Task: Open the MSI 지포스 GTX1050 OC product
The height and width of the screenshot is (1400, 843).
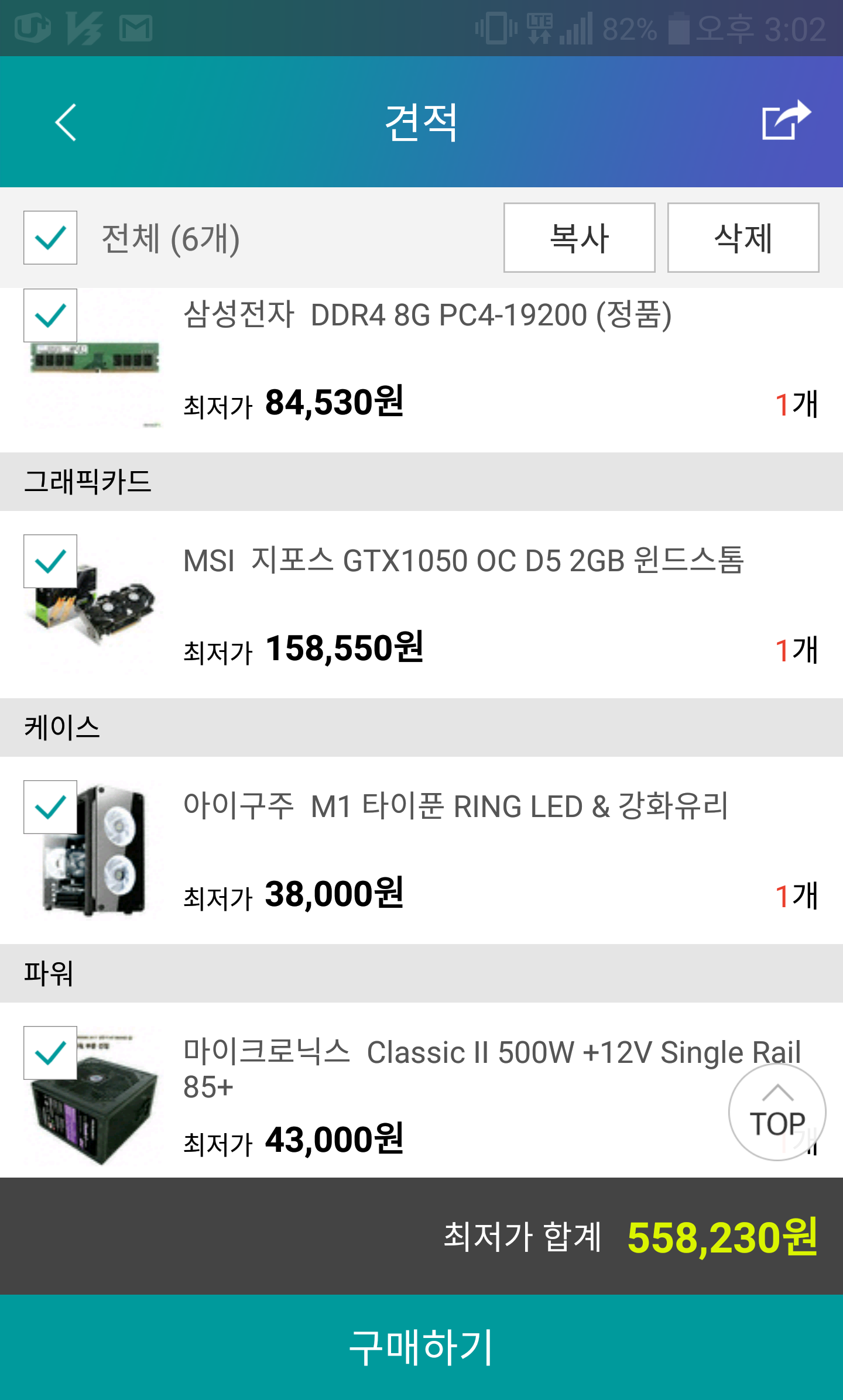Action: [x=463, y=561]
